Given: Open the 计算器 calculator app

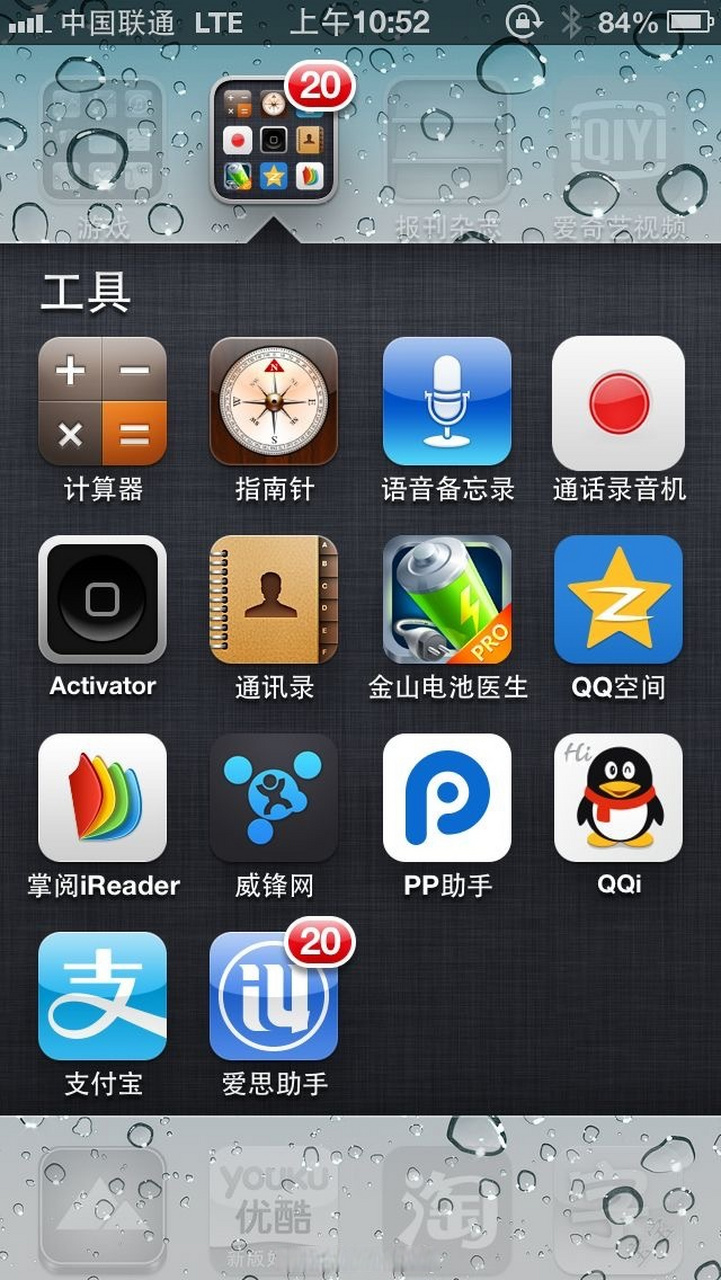Looking at the screenshot, I should [x=102, y=402].
